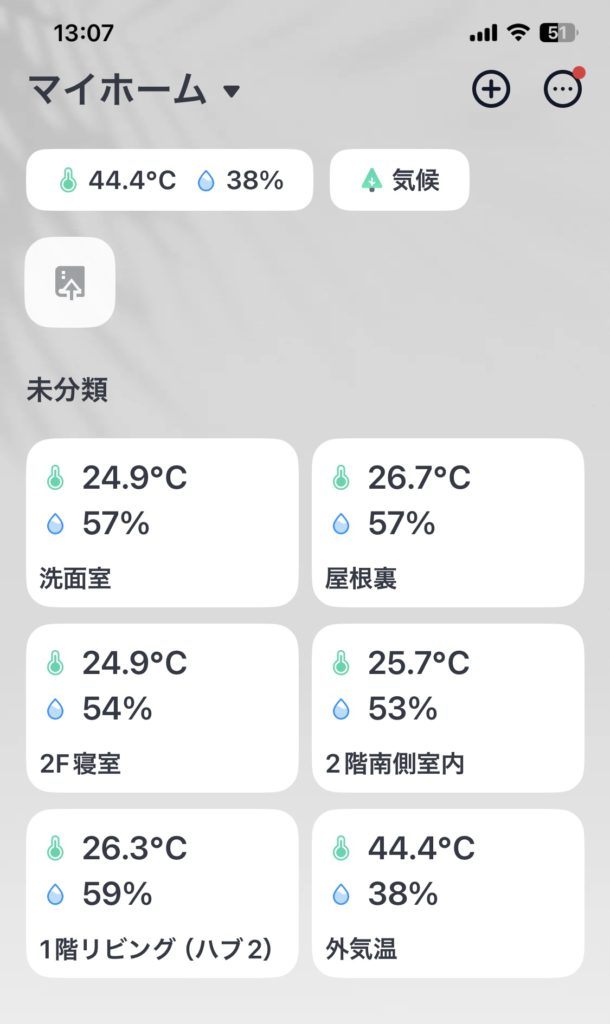Select the 2階南側室内 sensor card

[448, 708]
